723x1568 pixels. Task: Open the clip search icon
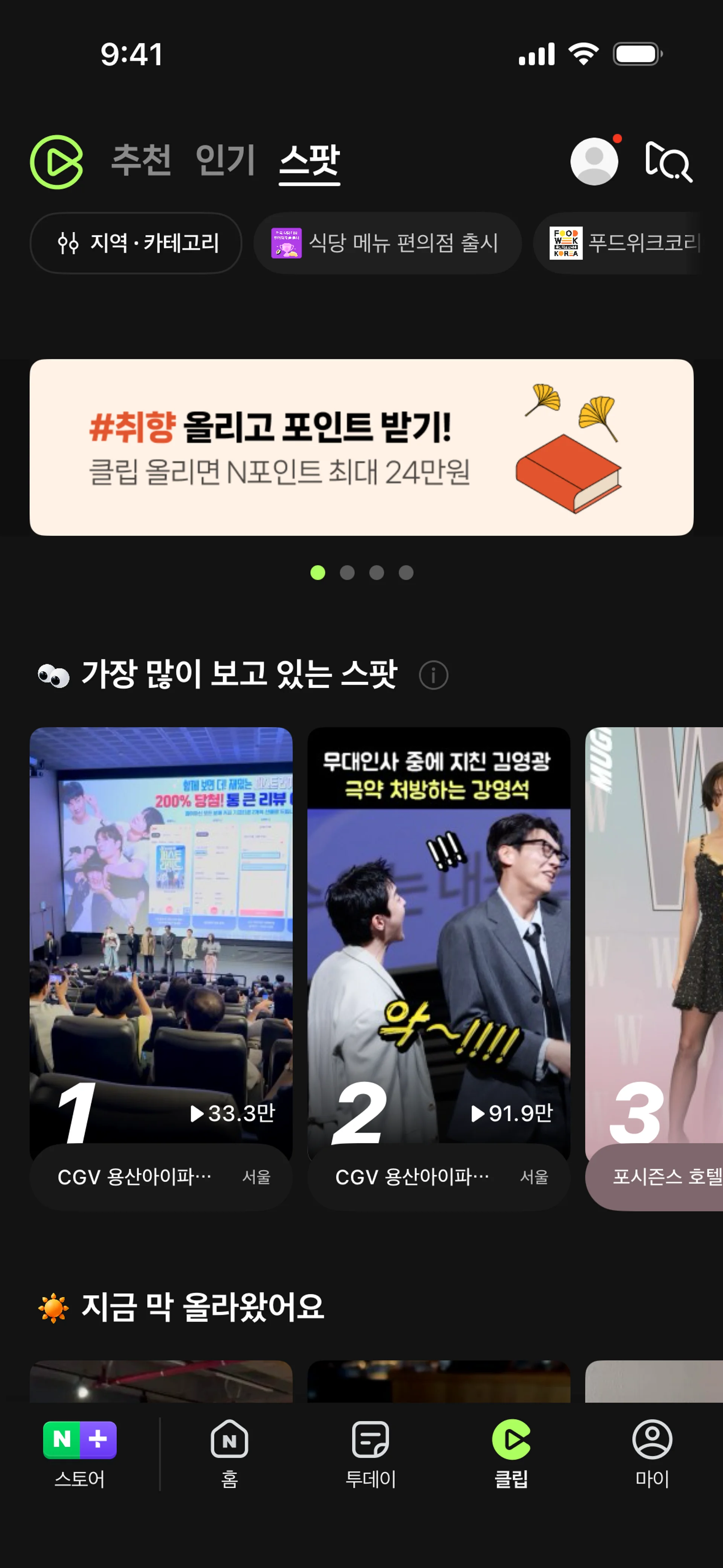668,161
